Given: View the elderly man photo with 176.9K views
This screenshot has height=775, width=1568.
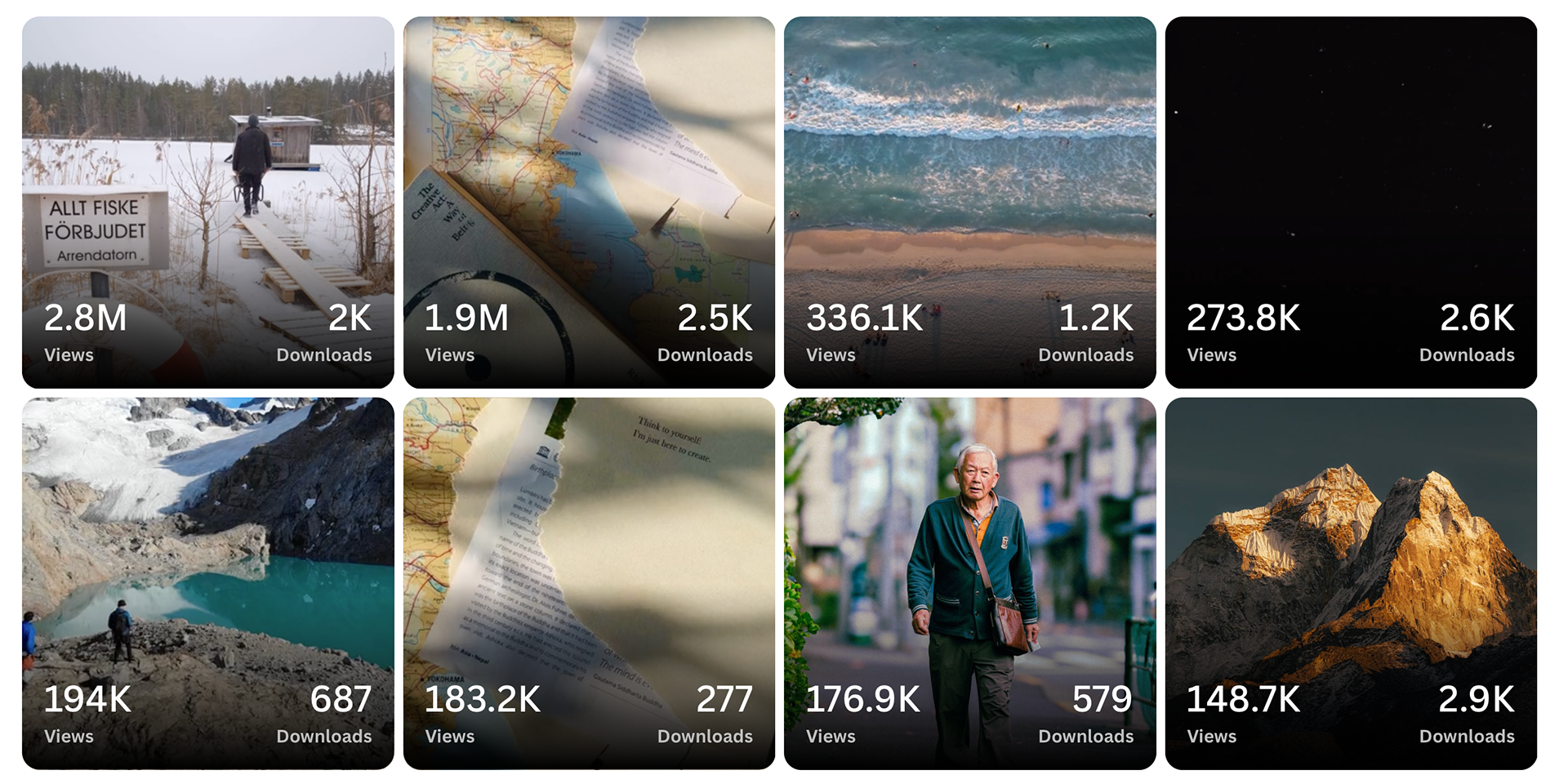Looking at the screenshot, I should pyautogui.click(x=969, y=583).
